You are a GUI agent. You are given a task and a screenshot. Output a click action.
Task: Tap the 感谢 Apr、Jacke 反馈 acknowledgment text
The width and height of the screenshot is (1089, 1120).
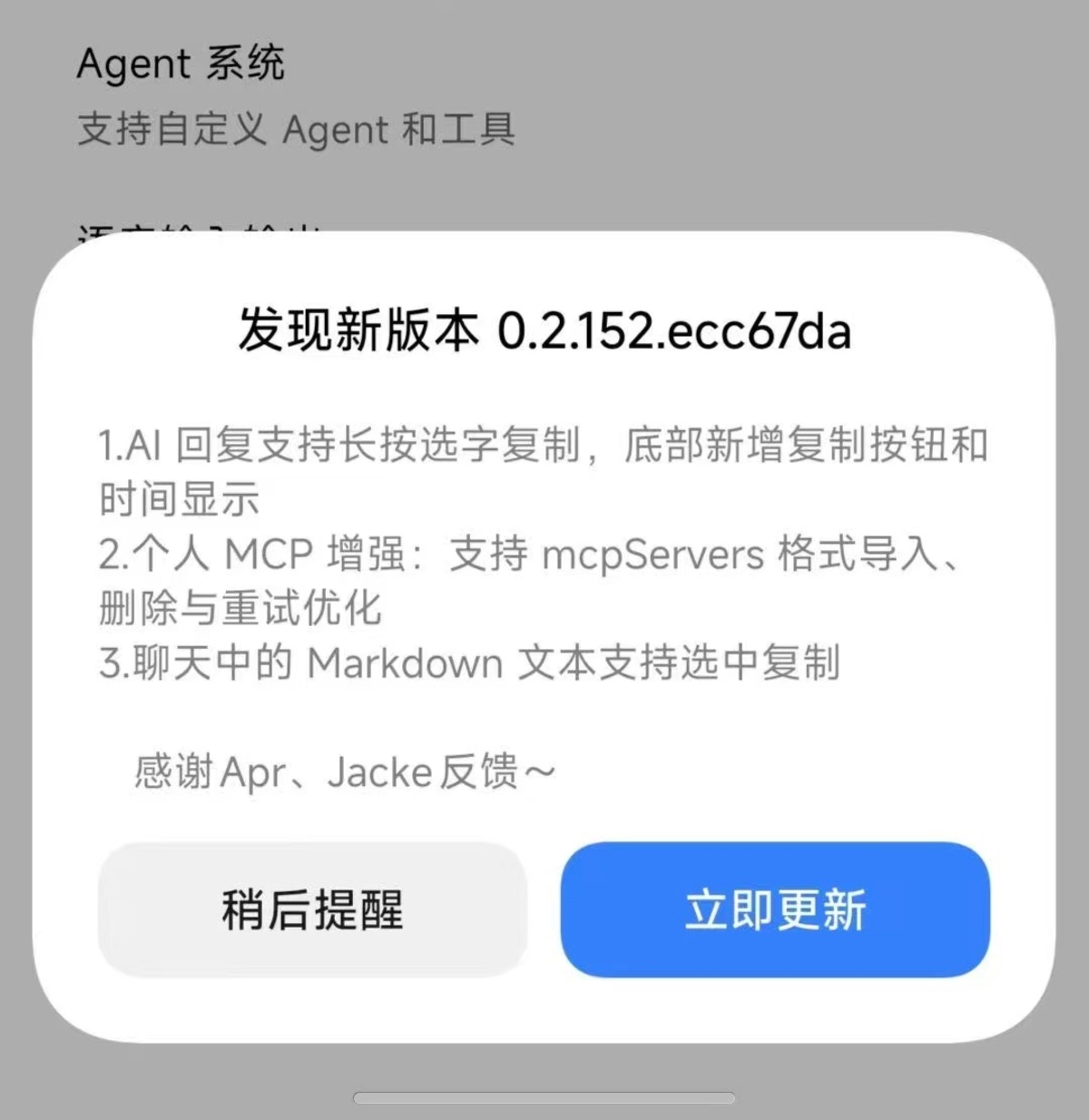pos(340,772)
